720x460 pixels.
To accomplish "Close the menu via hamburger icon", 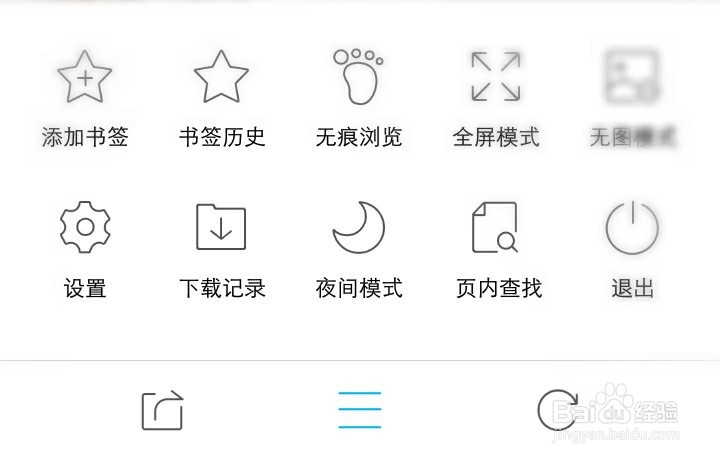I will (359, 410).
